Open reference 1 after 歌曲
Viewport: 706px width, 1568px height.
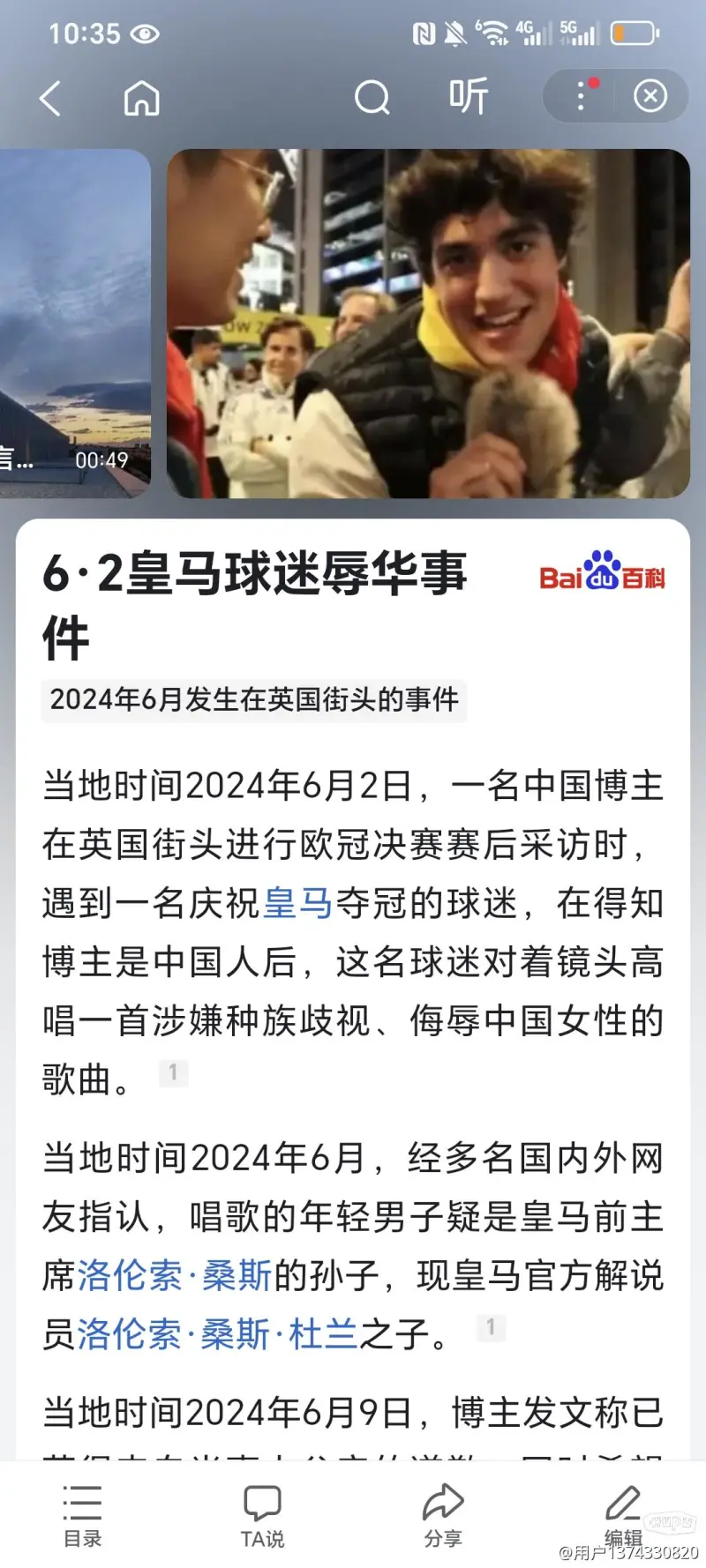point(173,1072)
